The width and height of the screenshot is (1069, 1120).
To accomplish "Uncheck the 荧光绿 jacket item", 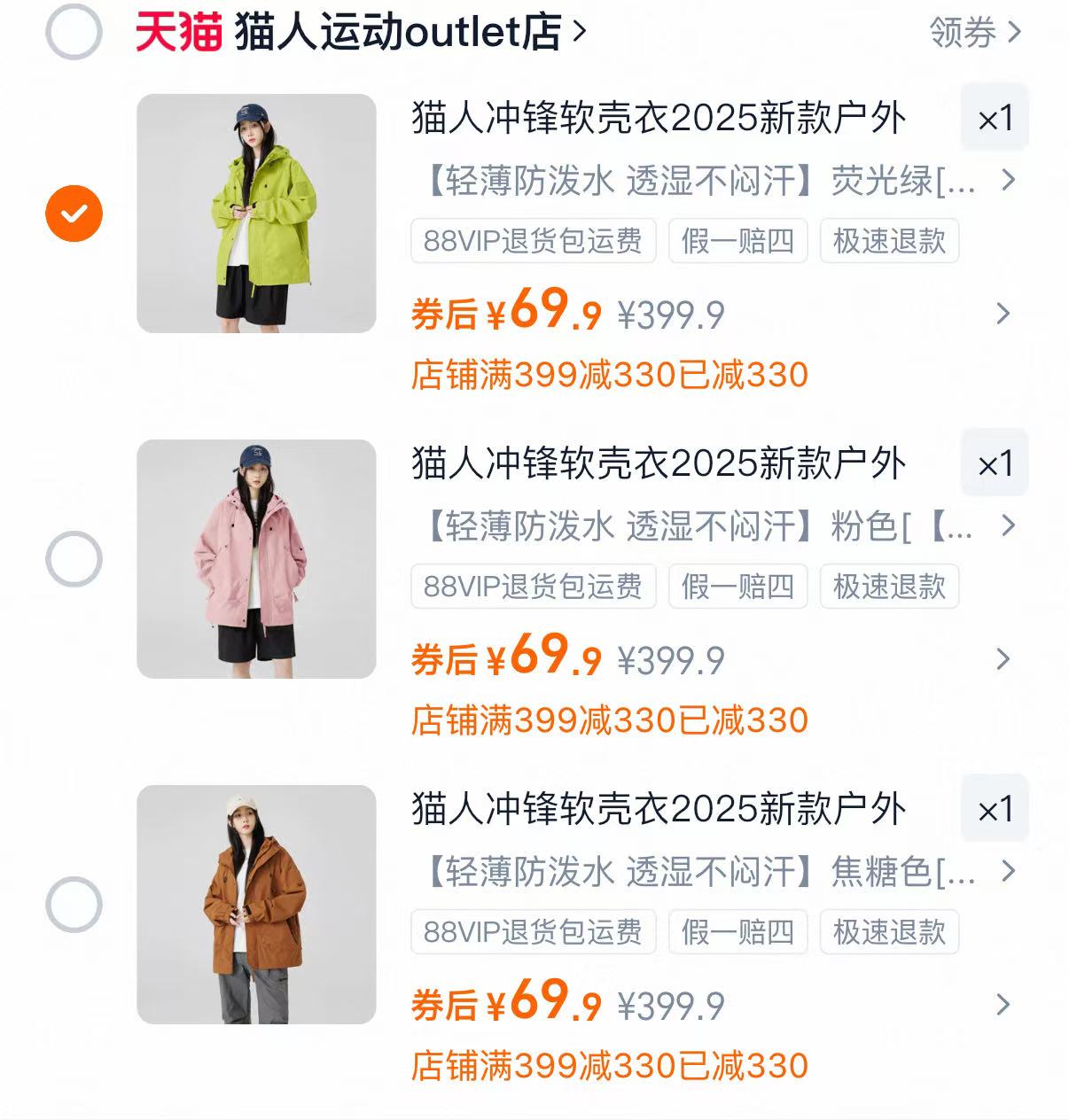I will 74,214.
